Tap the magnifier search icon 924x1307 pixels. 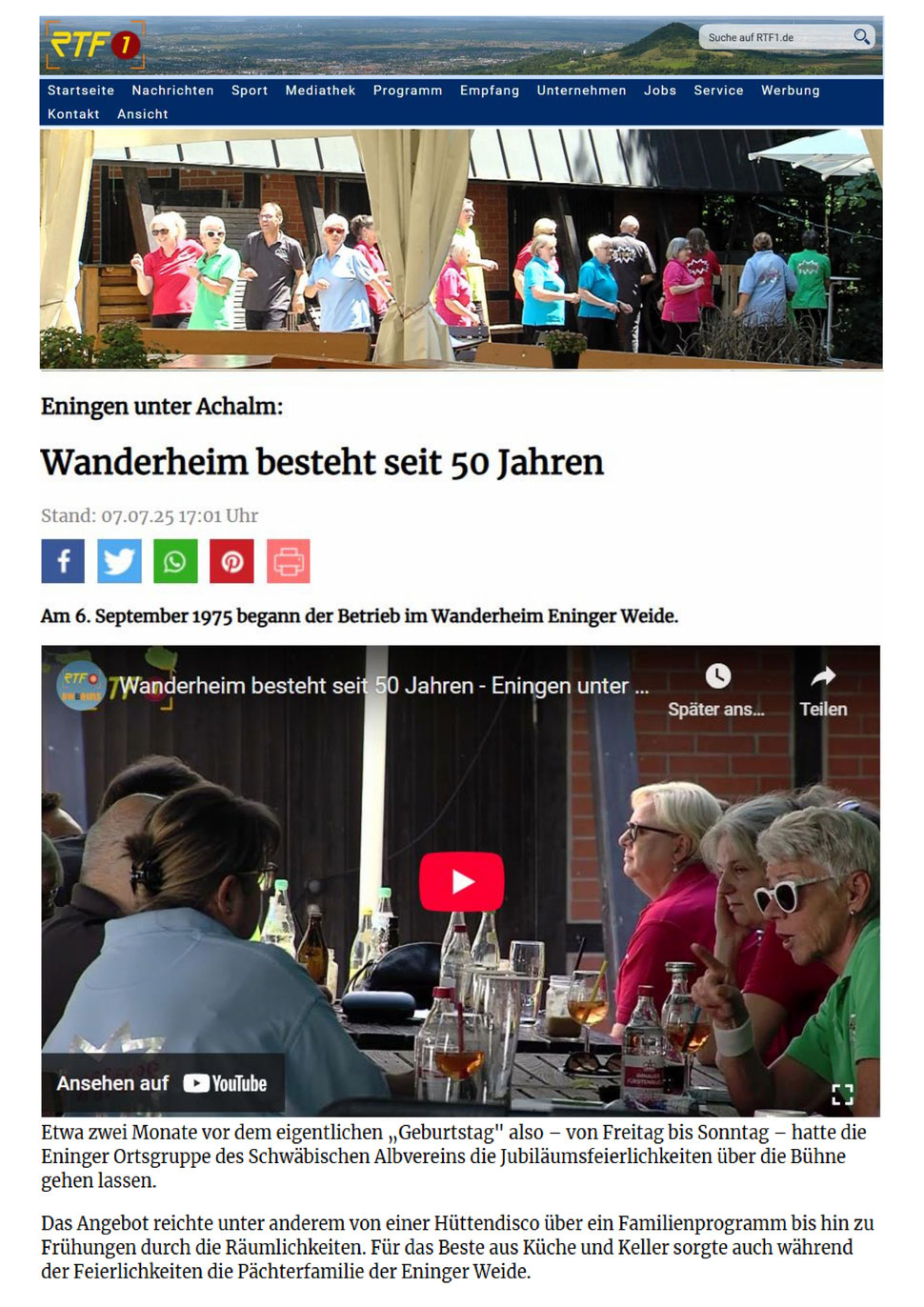click(861, 37)
